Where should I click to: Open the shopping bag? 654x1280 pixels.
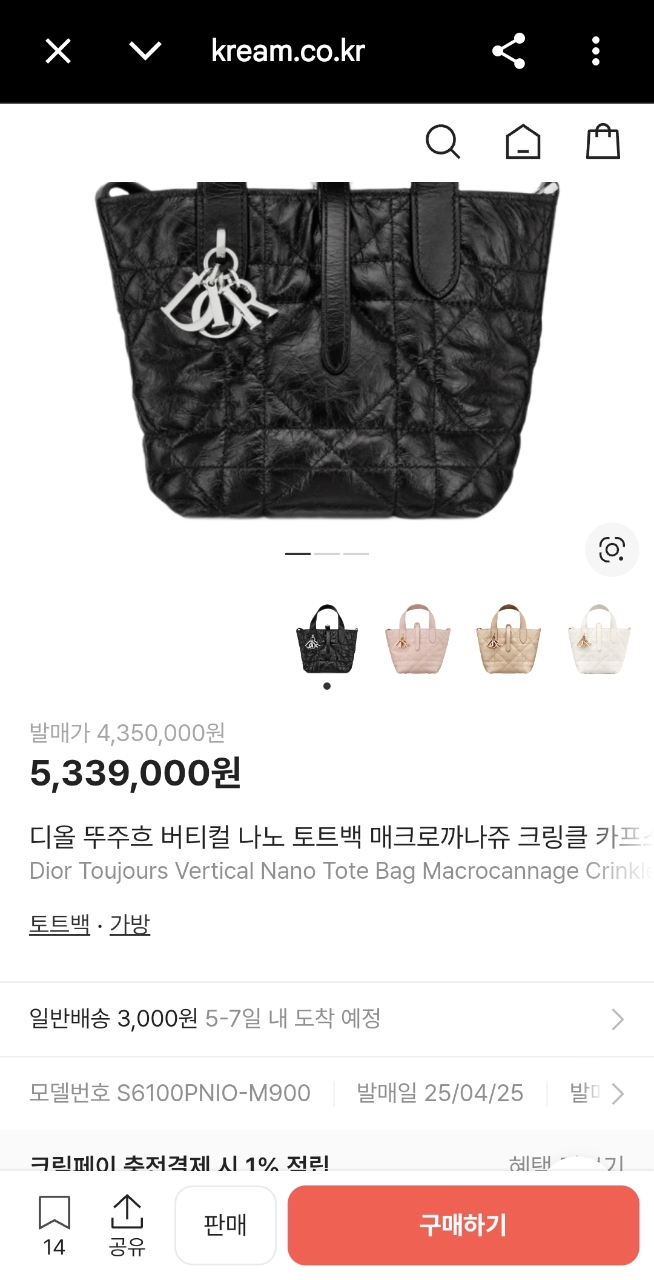(x=603, y=142)
